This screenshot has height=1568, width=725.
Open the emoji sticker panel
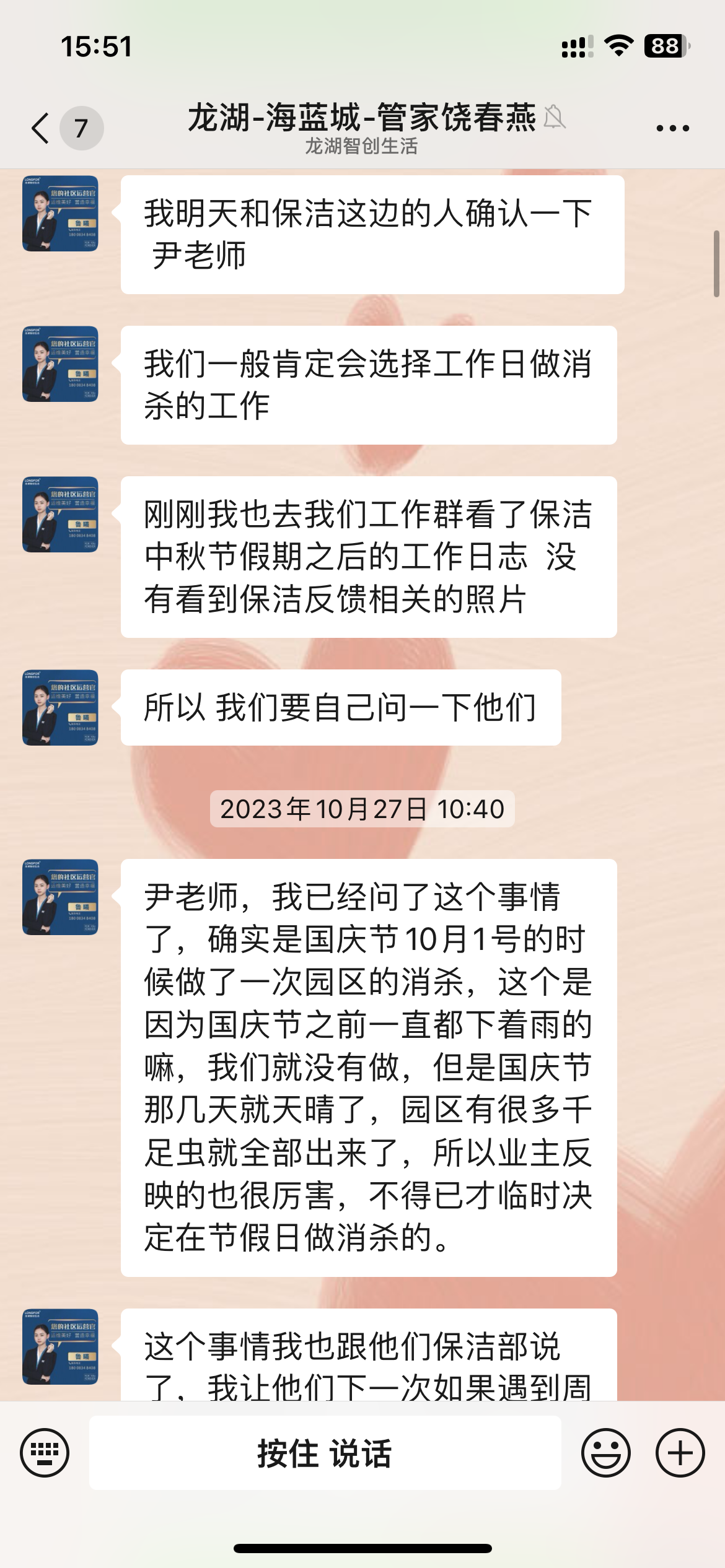point(605,1452)
